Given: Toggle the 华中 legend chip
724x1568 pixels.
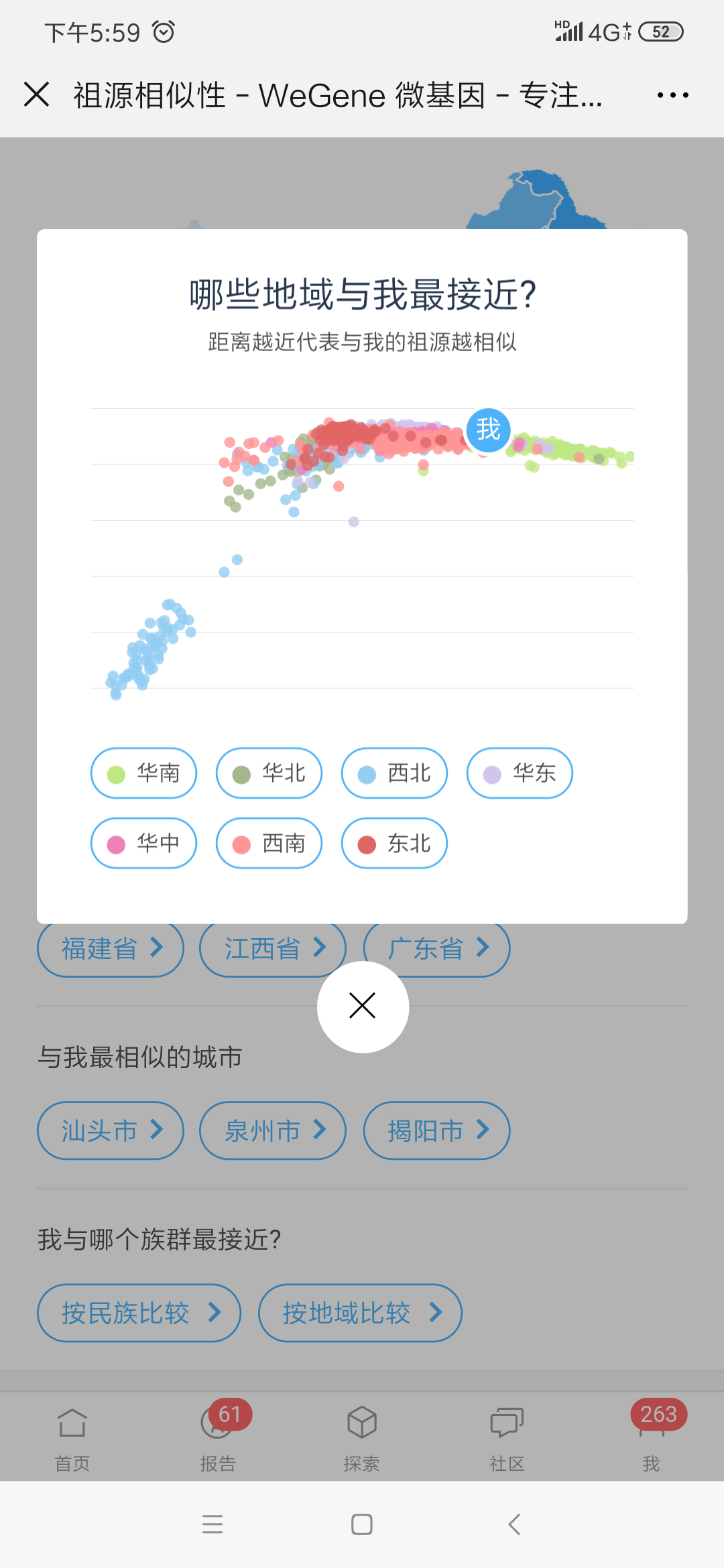Looking at the screenshot, I should [143, 843].
